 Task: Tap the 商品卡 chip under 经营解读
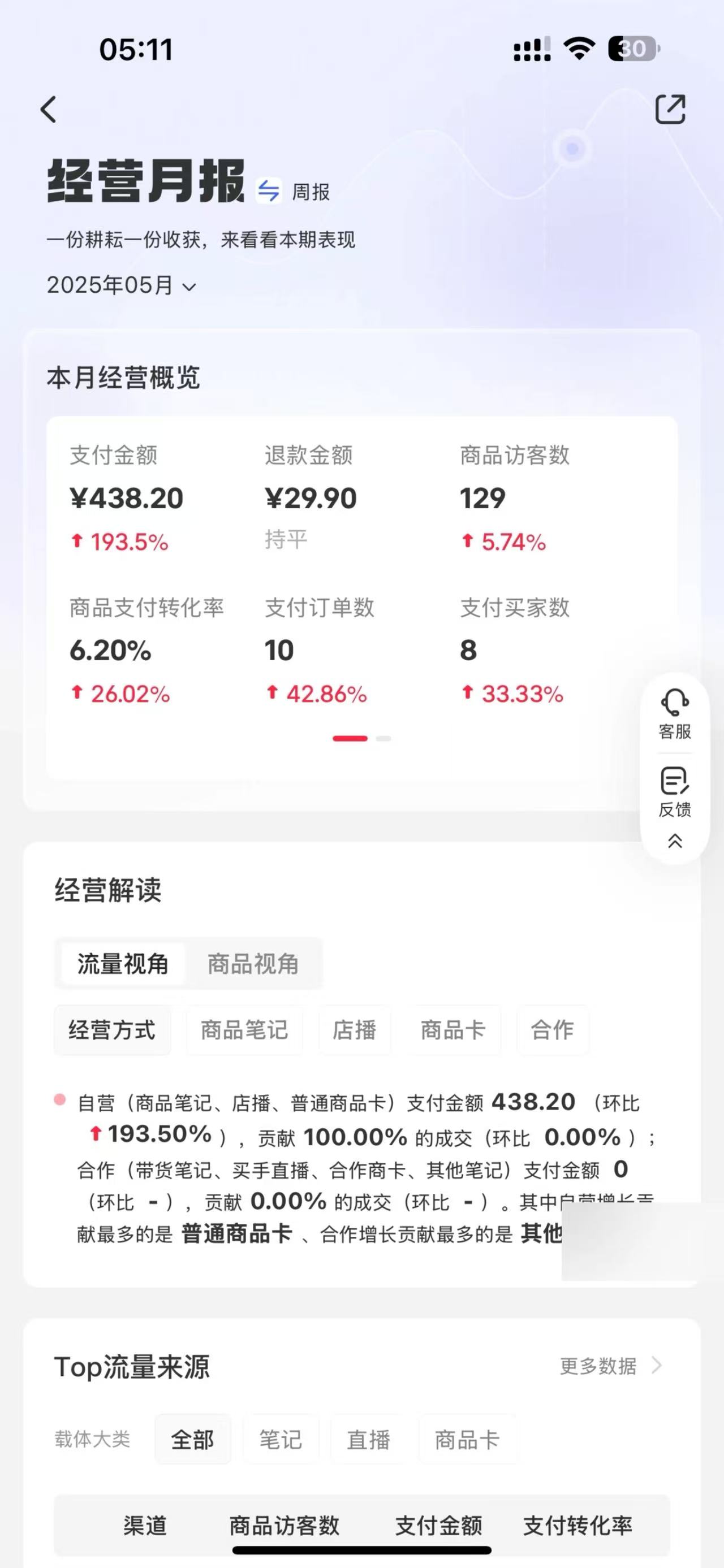click(453, 1030)
